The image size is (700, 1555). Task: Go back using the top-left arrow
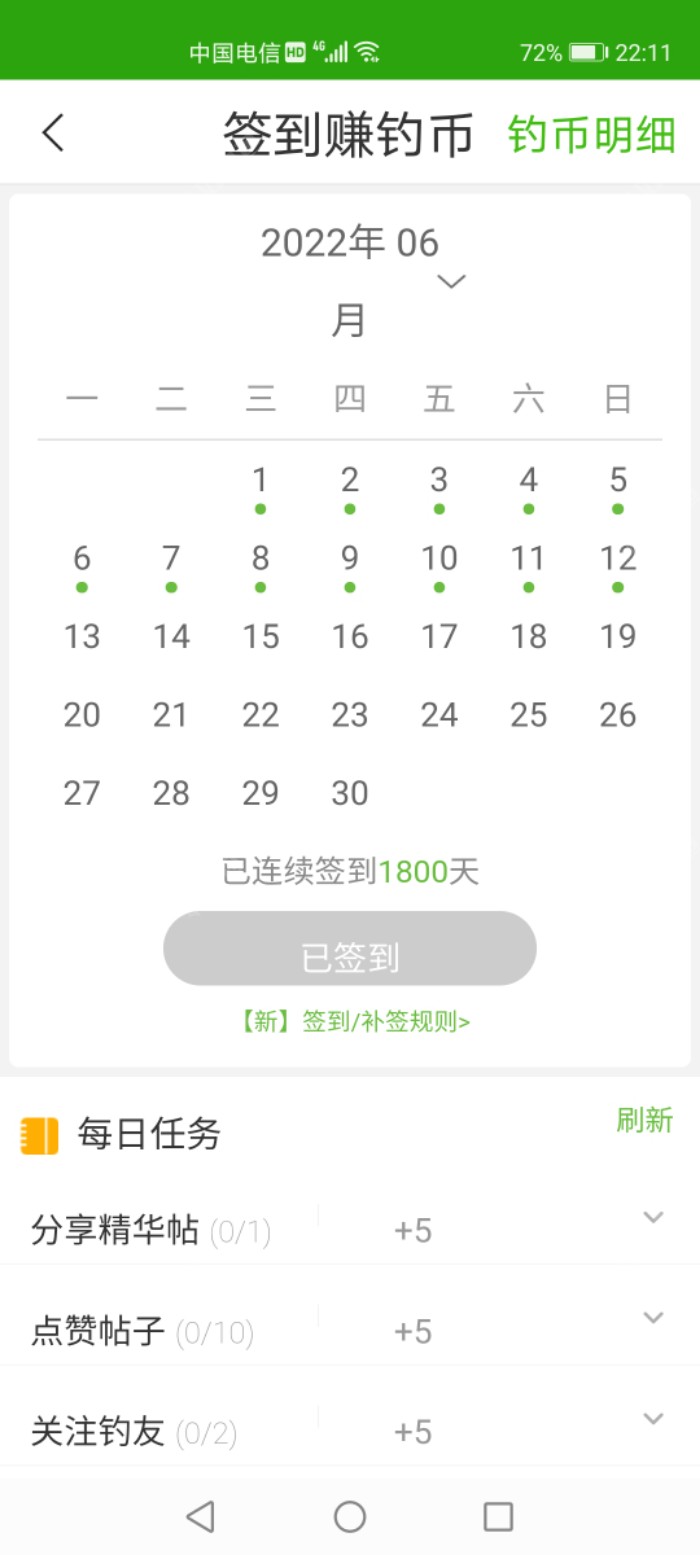54,133
